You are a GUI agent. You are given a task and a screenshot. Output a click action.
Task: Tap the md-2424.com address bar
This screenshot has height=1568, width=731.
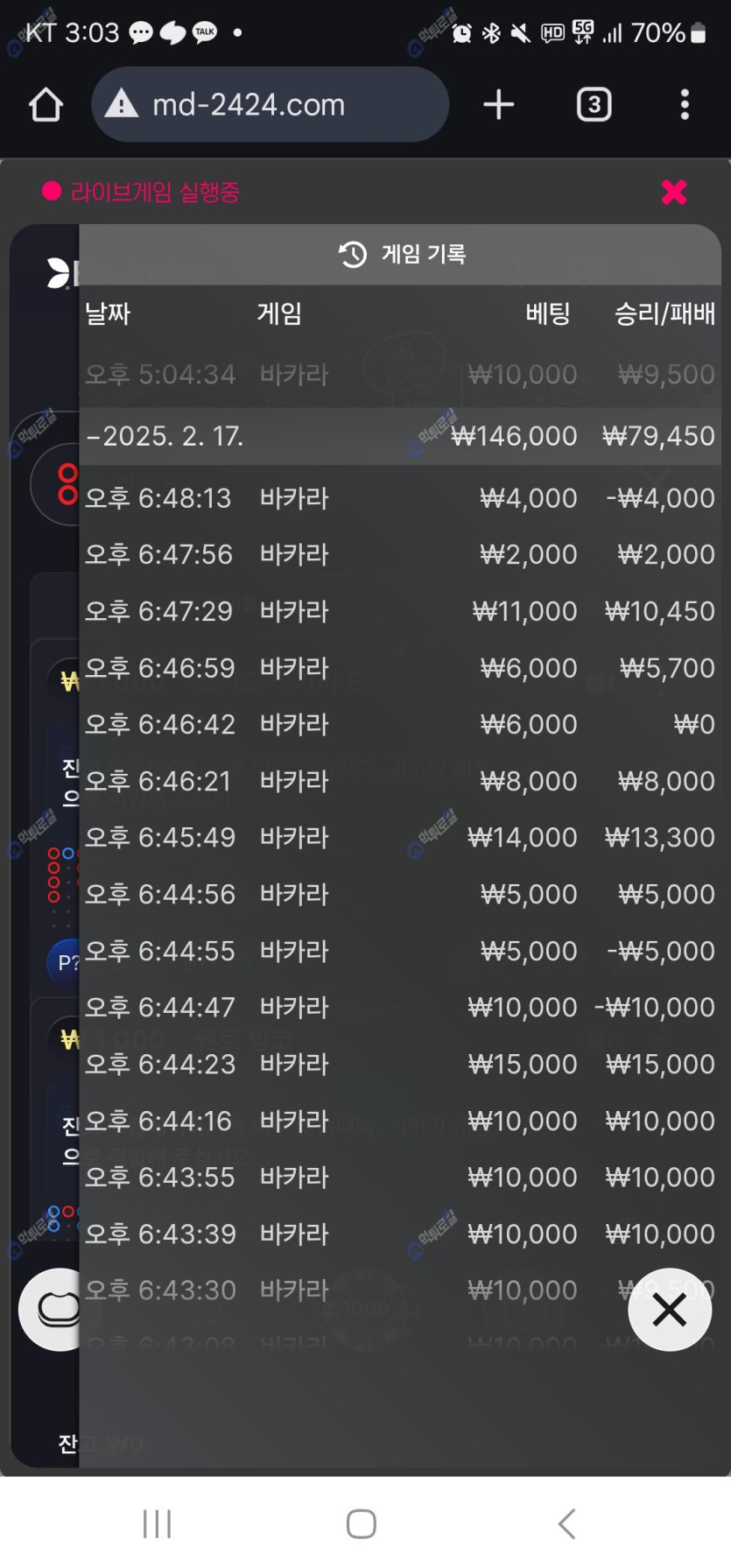pos(270,105)
